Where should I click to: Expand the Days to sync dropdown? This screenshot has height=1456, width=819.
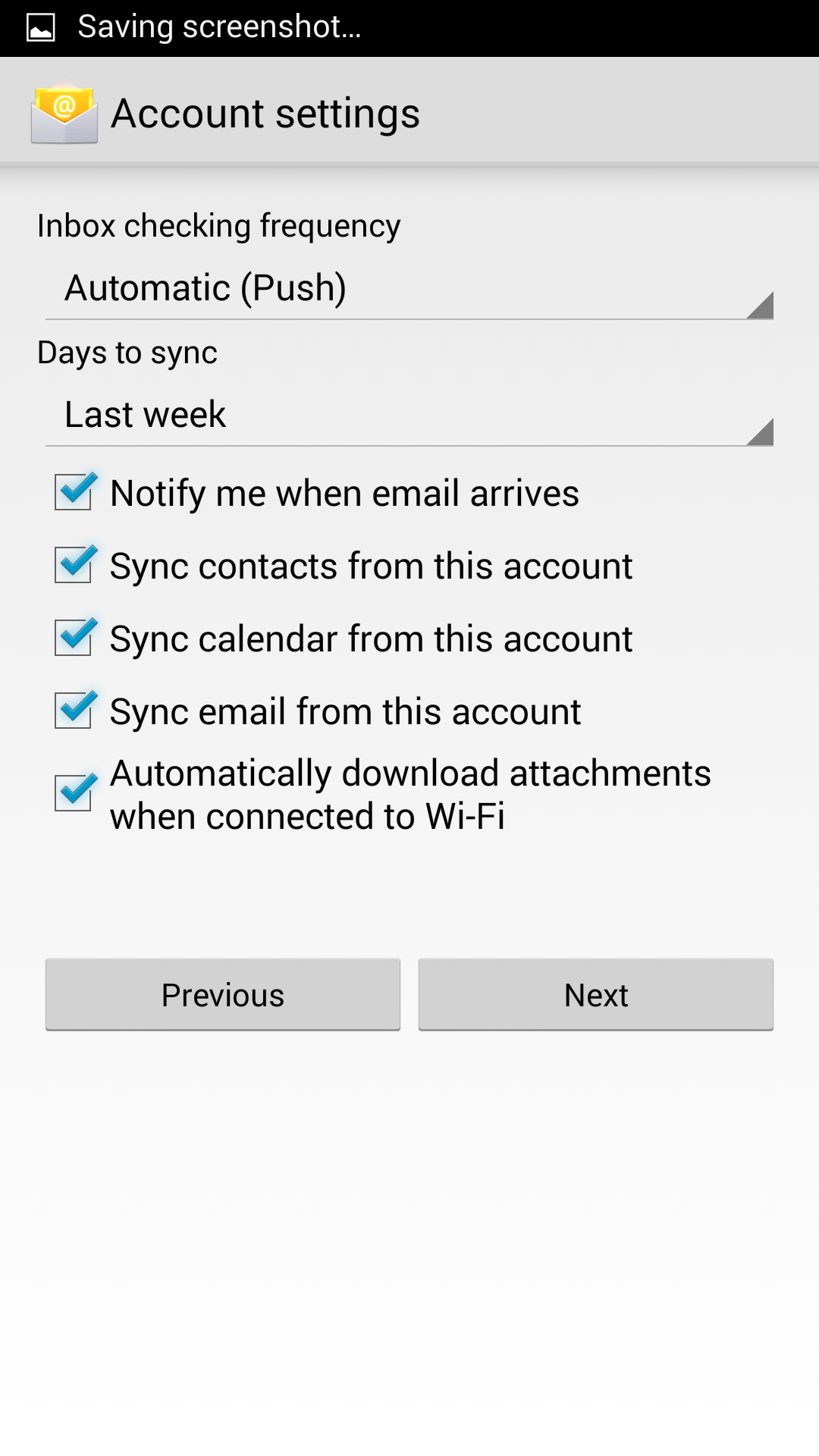click(x=409, y=416)
